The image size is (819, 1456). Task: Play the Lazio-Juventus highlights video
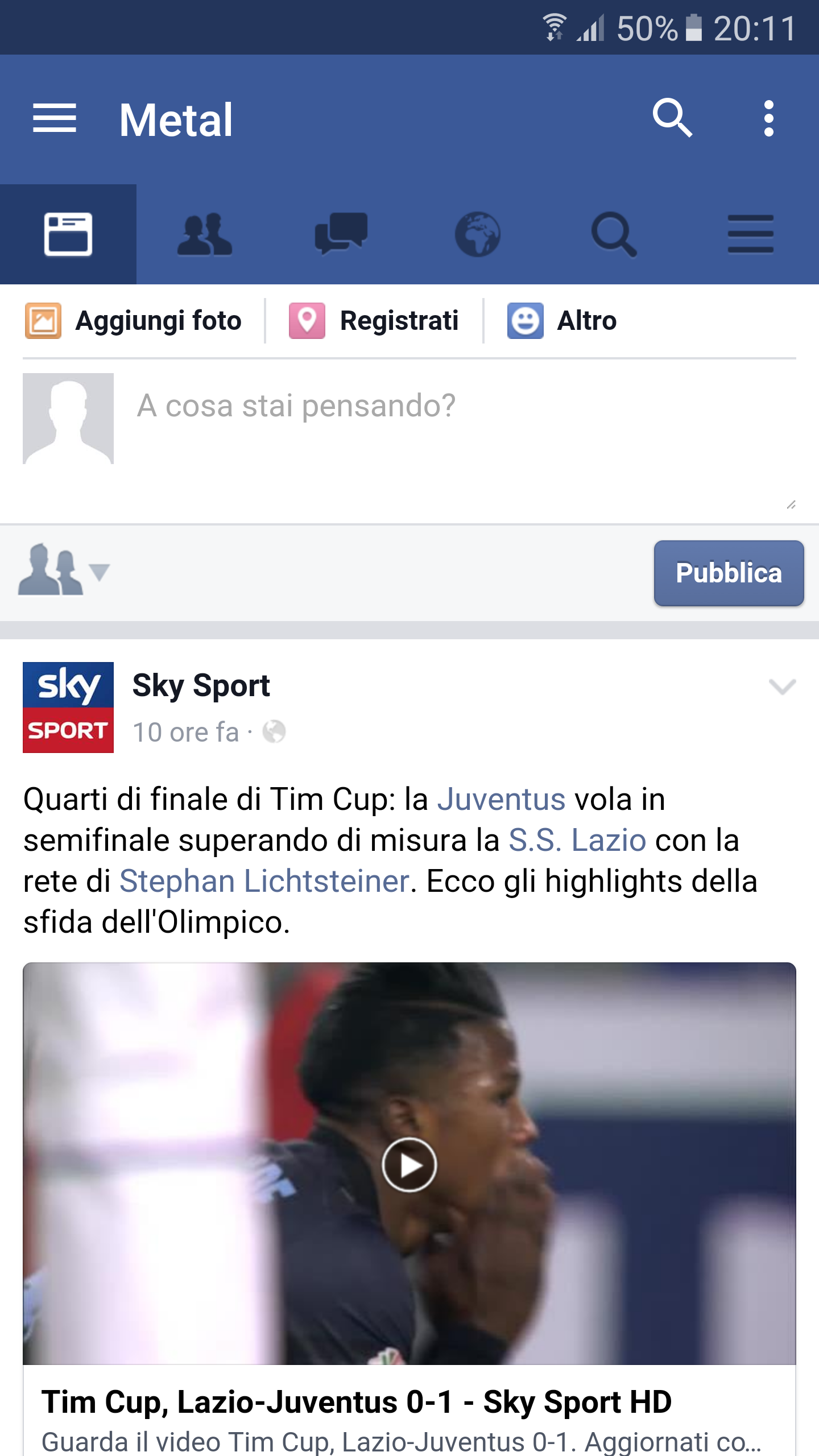click(409, 1165)
